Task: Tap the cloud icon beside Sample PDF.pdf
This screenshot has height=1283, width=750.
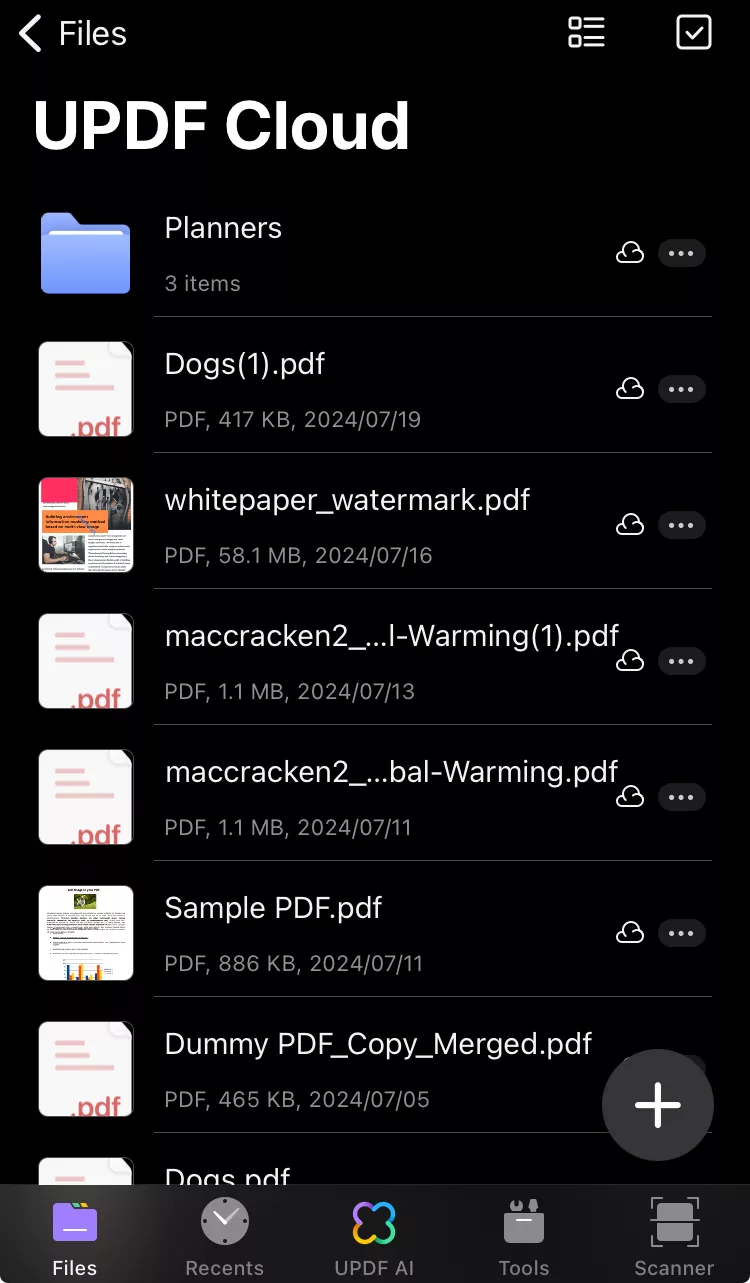Action: click(630, 933)
